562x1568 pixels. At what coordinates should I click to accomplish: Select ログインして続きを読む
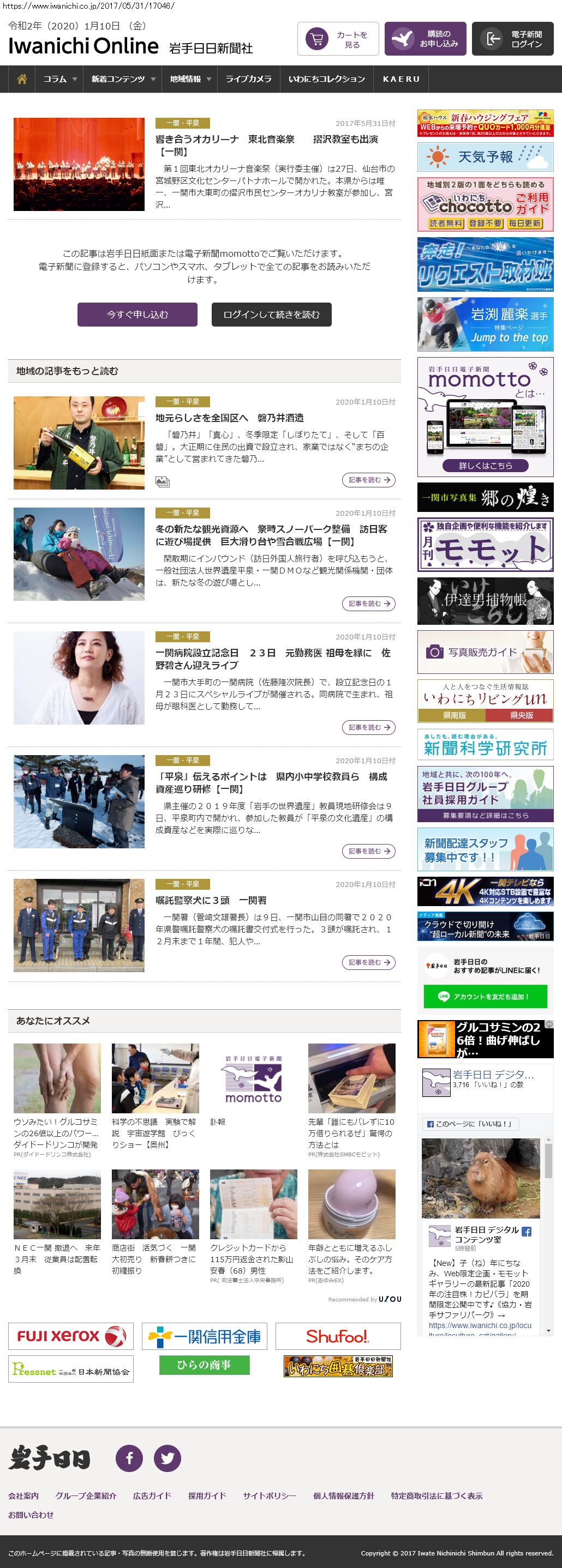click(272, 315)
